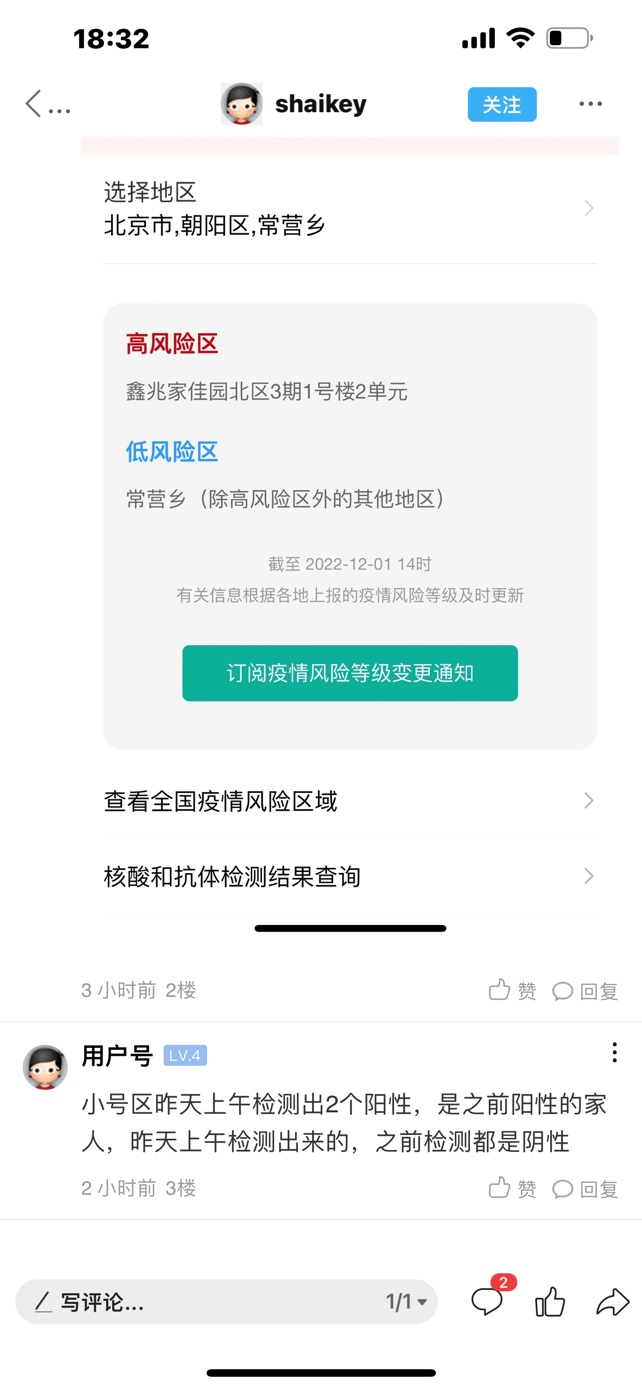Image resolution: width=642 pixels, height=1389 pixels.
Task: Tap the 写评论 field to write a comment
Action: pos(200,1302)
